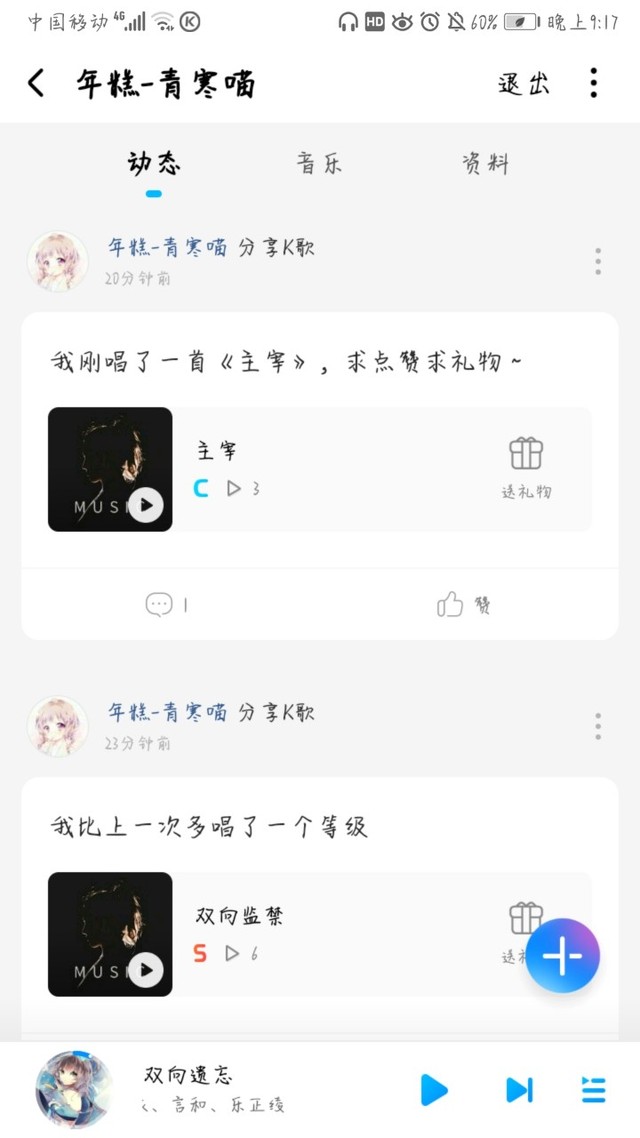Open options for the 20分钟前 post
Image resolution: width=640 pixels, height=1138 pixels.
(x=598, y=261)
